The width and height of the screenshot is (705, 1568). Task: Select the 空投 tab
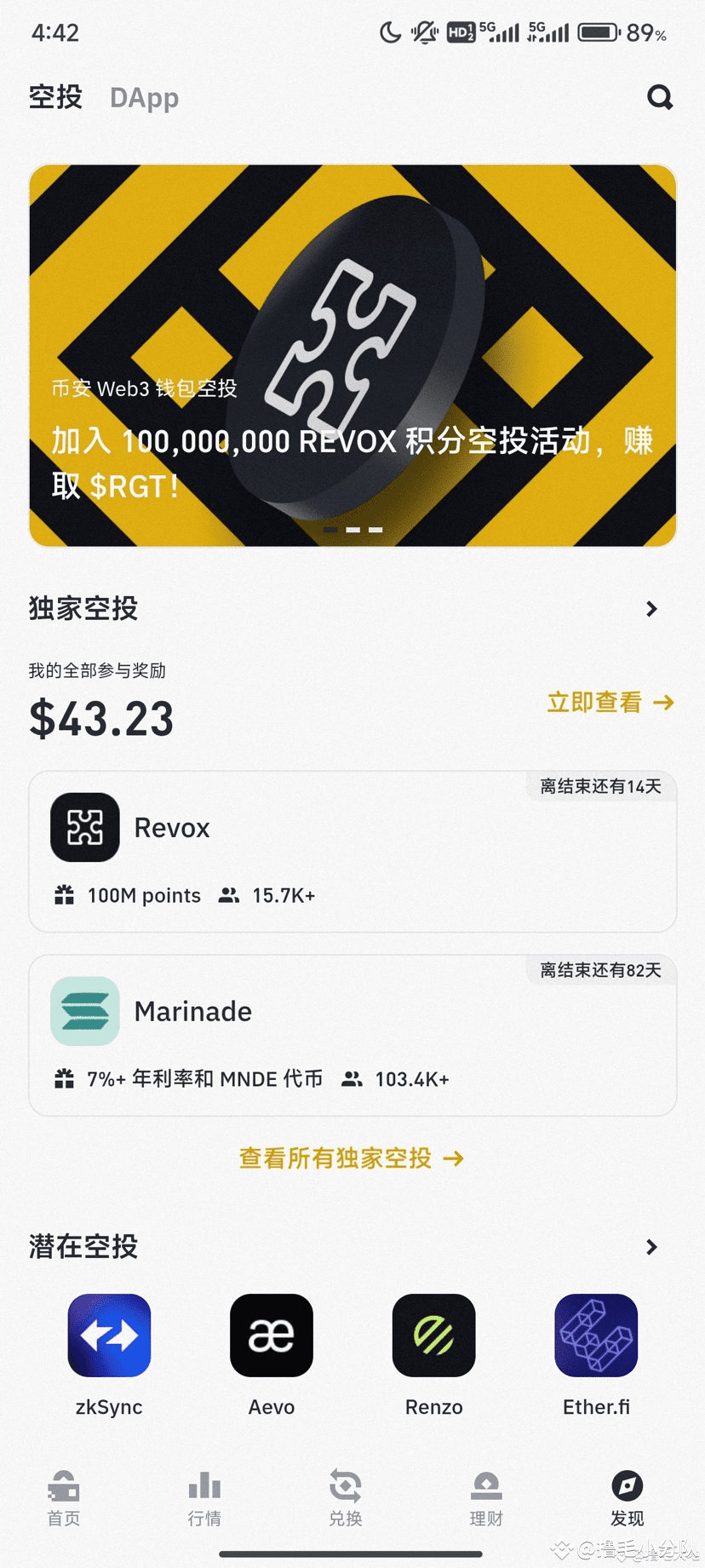click(55, 98)
